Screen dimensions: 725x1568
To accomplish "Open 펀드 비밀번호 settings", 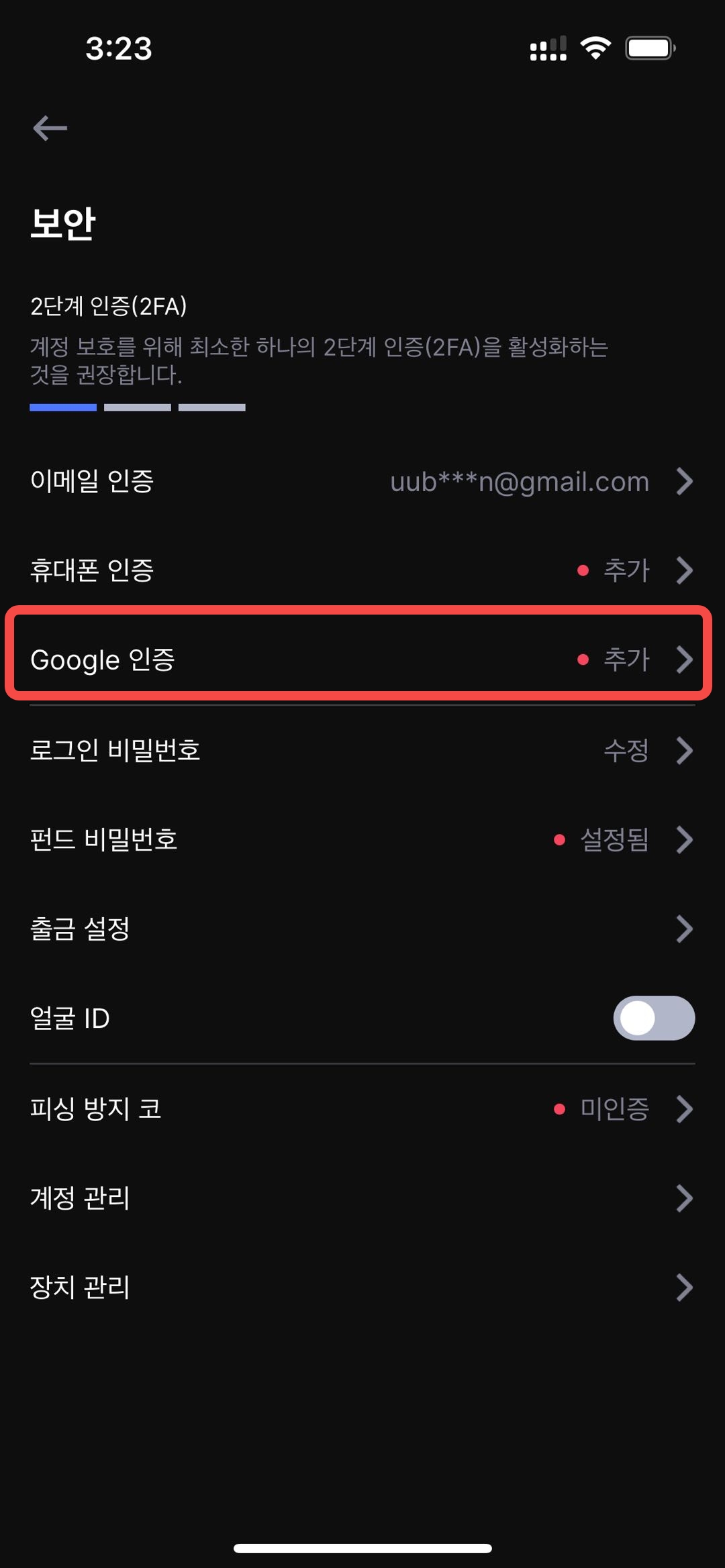I will pyautogui.click(x=362, y=839).
